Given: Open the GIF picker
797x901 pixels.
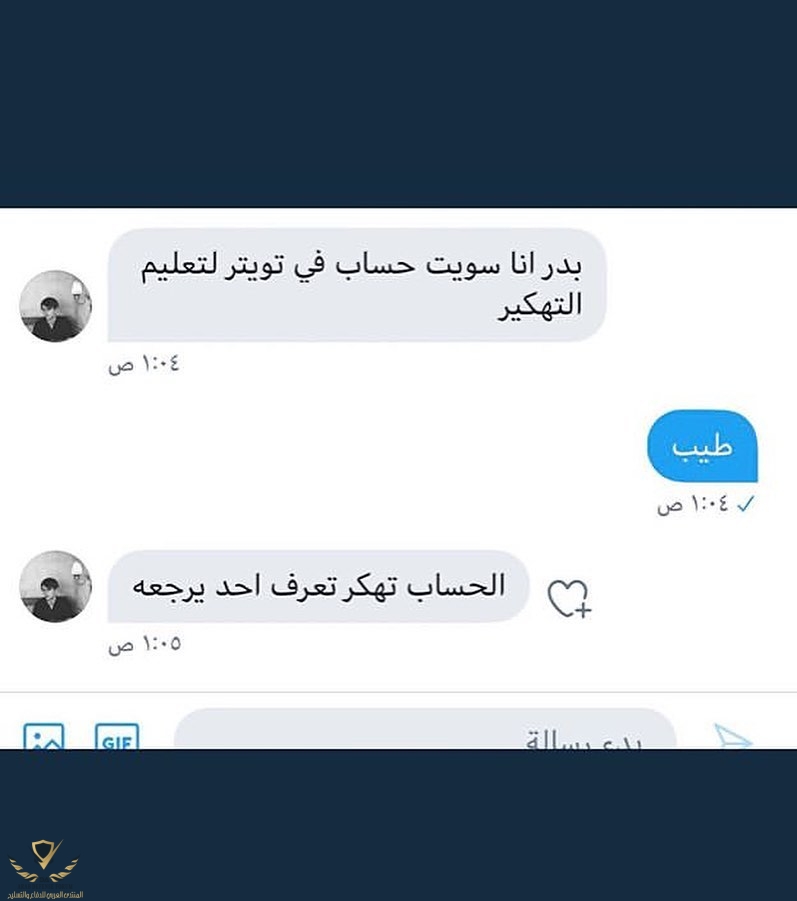Looking at the screenshot, I should click(x=117, y=738).
